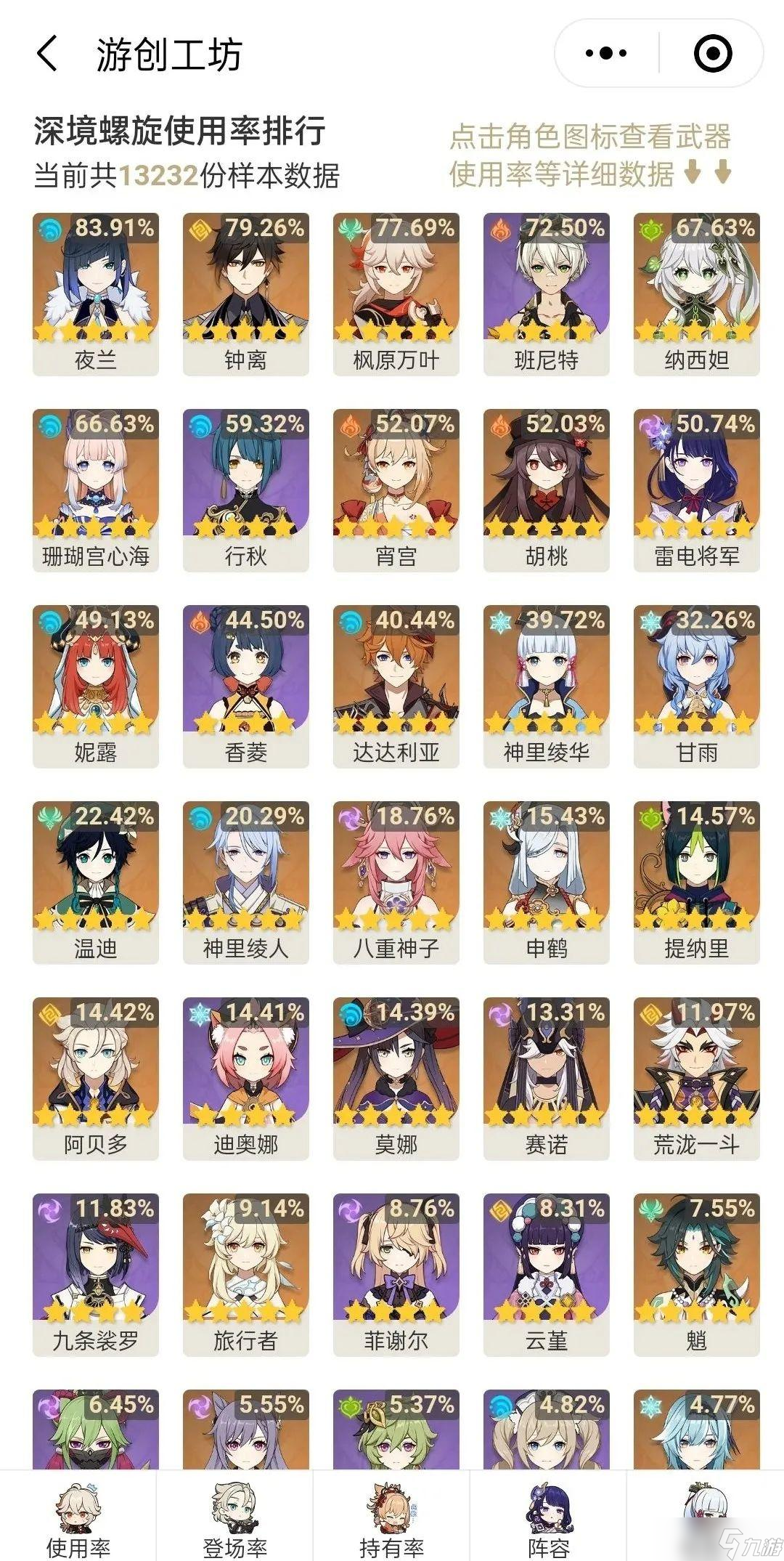The width and height of the screenshot is (784, 1561).
Task: Switch to the 持有率 tab
Action: [391, 1517]
